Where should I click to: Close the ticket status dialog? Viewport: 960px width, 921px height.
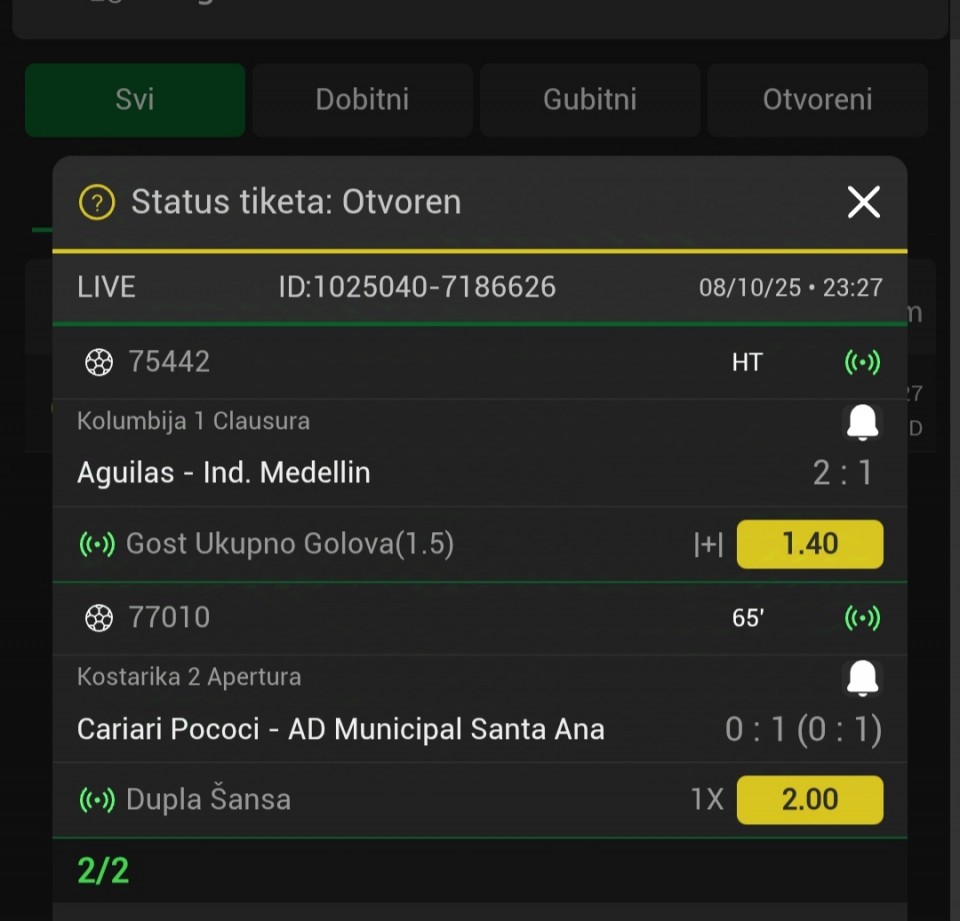pos(863,202)
